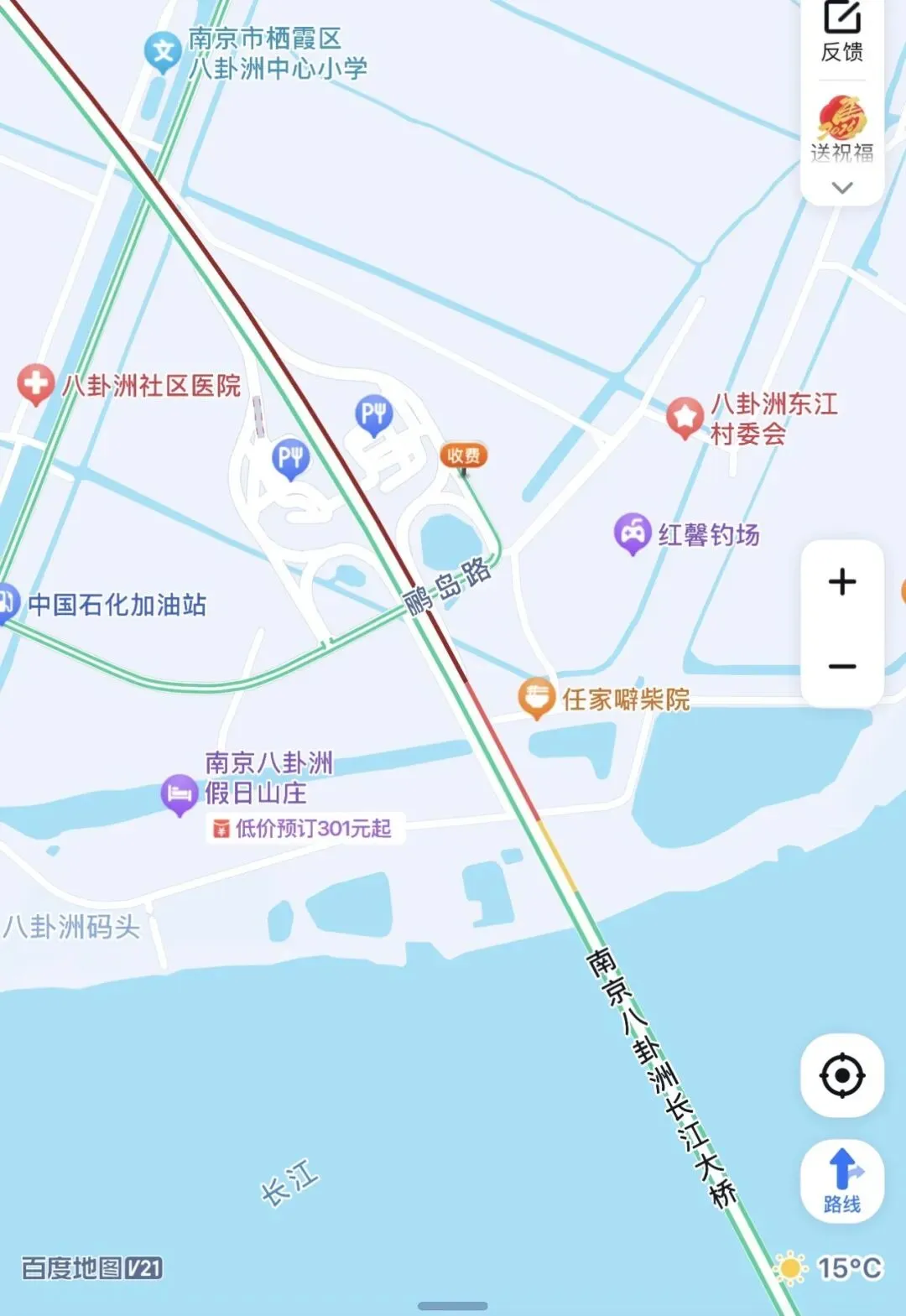The width and height of the screenshot is (906, 1316).
Task: Open the 反馈 feedback button
Action: coord(842,32)
